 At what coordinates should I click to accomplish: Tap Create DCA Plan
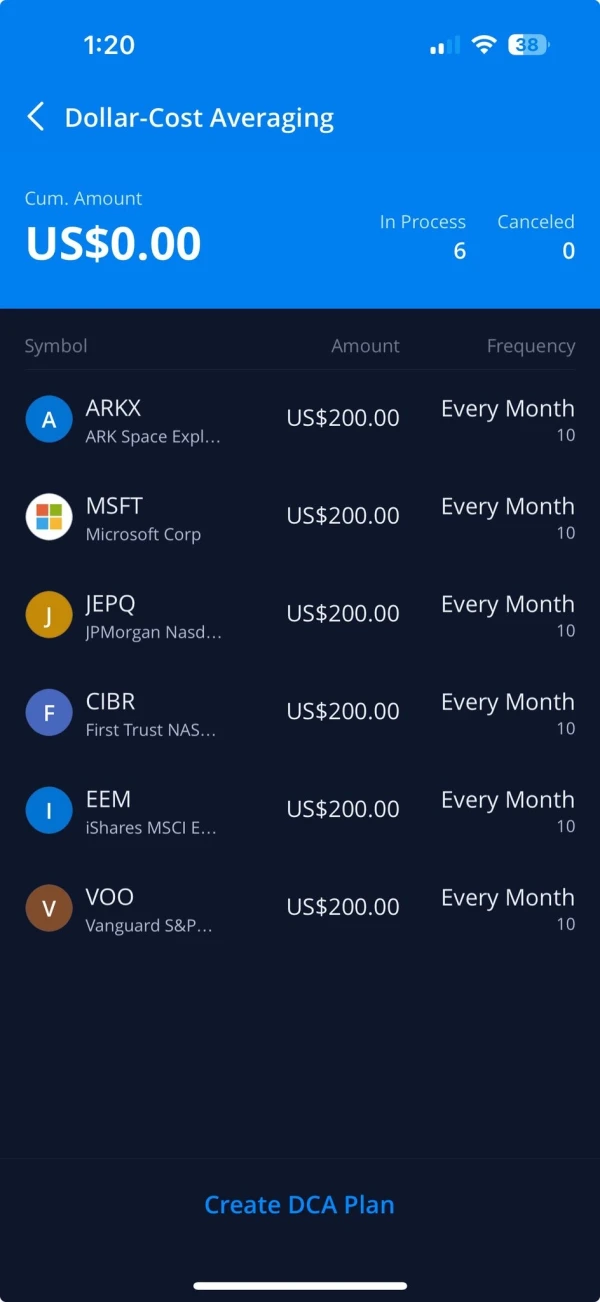[299, 1205]
